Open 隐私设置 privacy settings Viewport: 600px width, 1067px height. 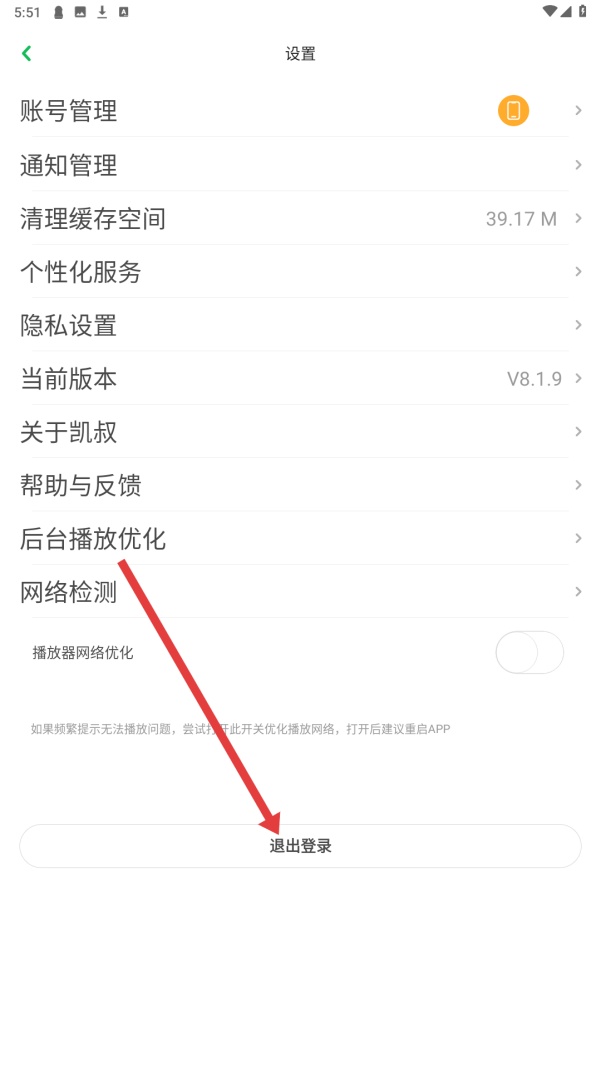(x=300, y=326)
